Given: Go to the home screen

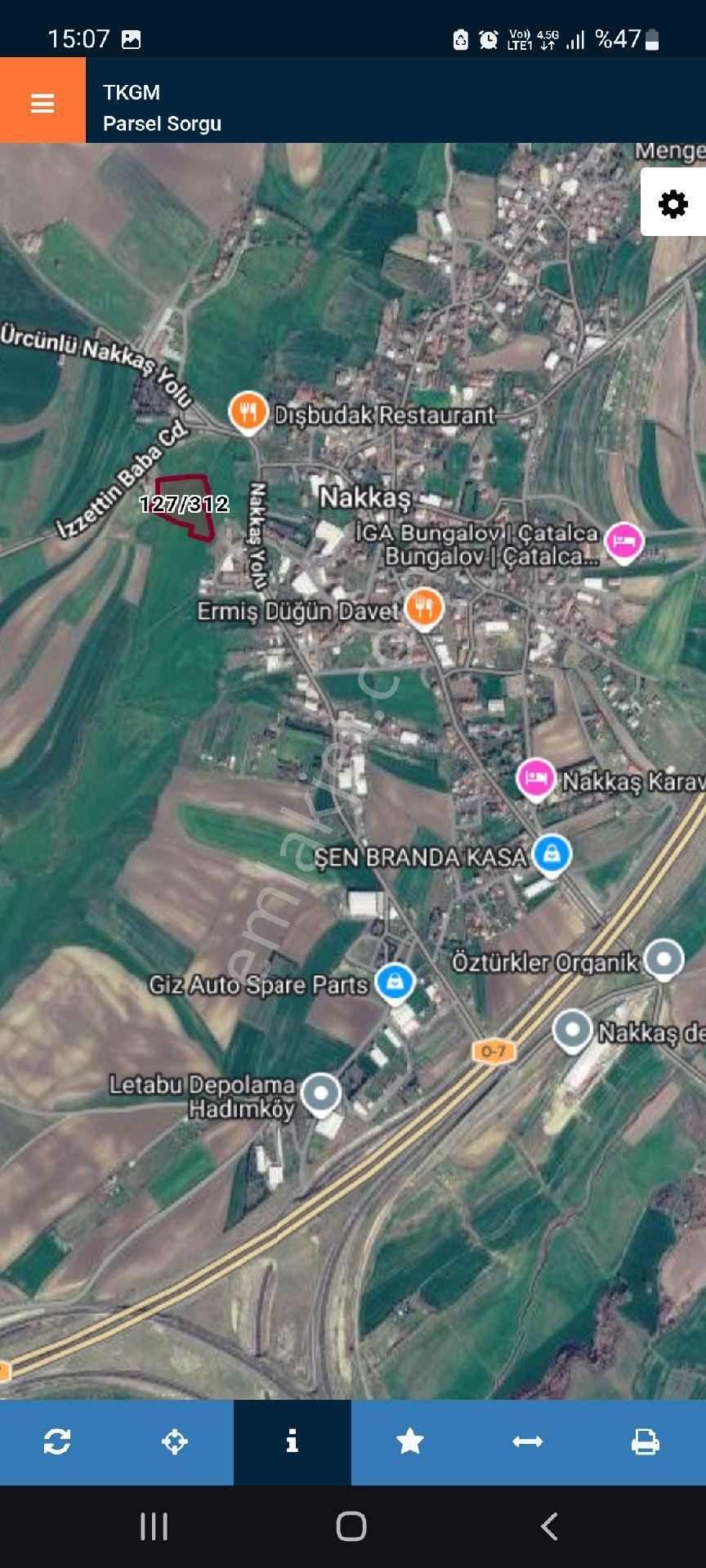Looking at the screenshot, I should point(351,1526).
